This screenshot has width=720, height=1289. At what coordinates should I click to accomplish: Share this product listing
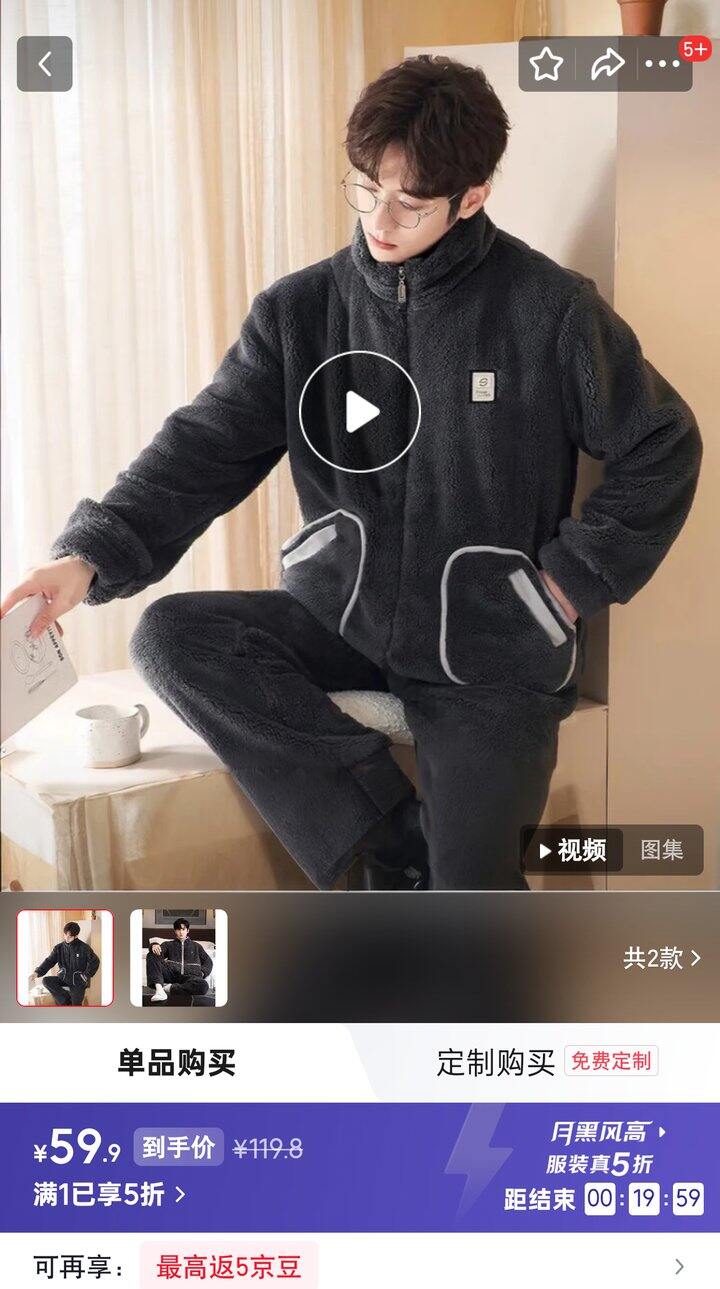606,64
